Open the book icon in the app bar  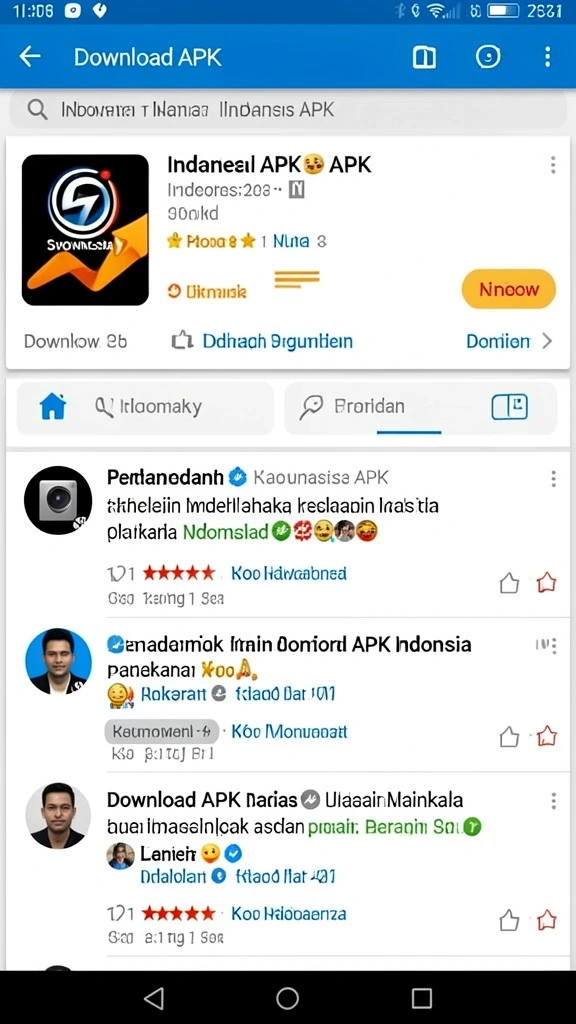pos(424,57)
